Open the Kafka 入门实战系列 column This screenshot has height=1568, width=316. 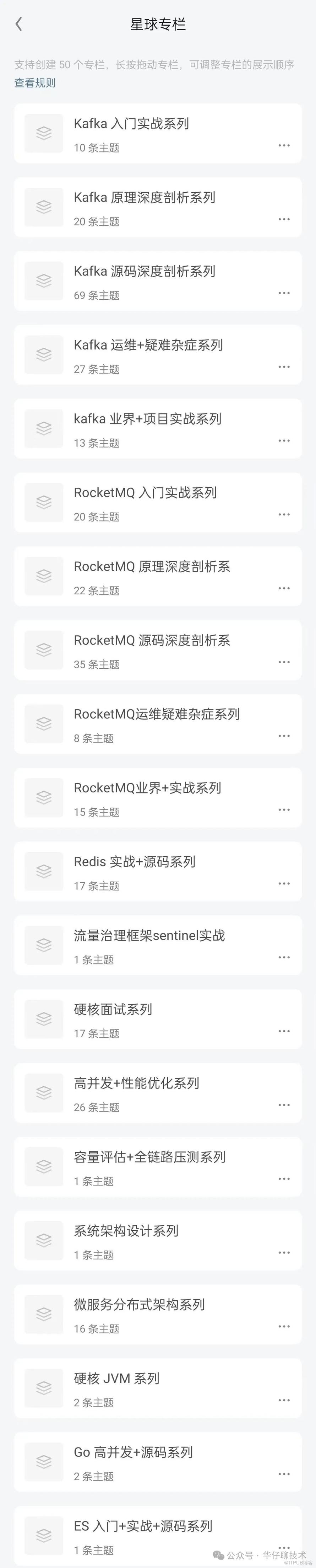tap(131, 124)
